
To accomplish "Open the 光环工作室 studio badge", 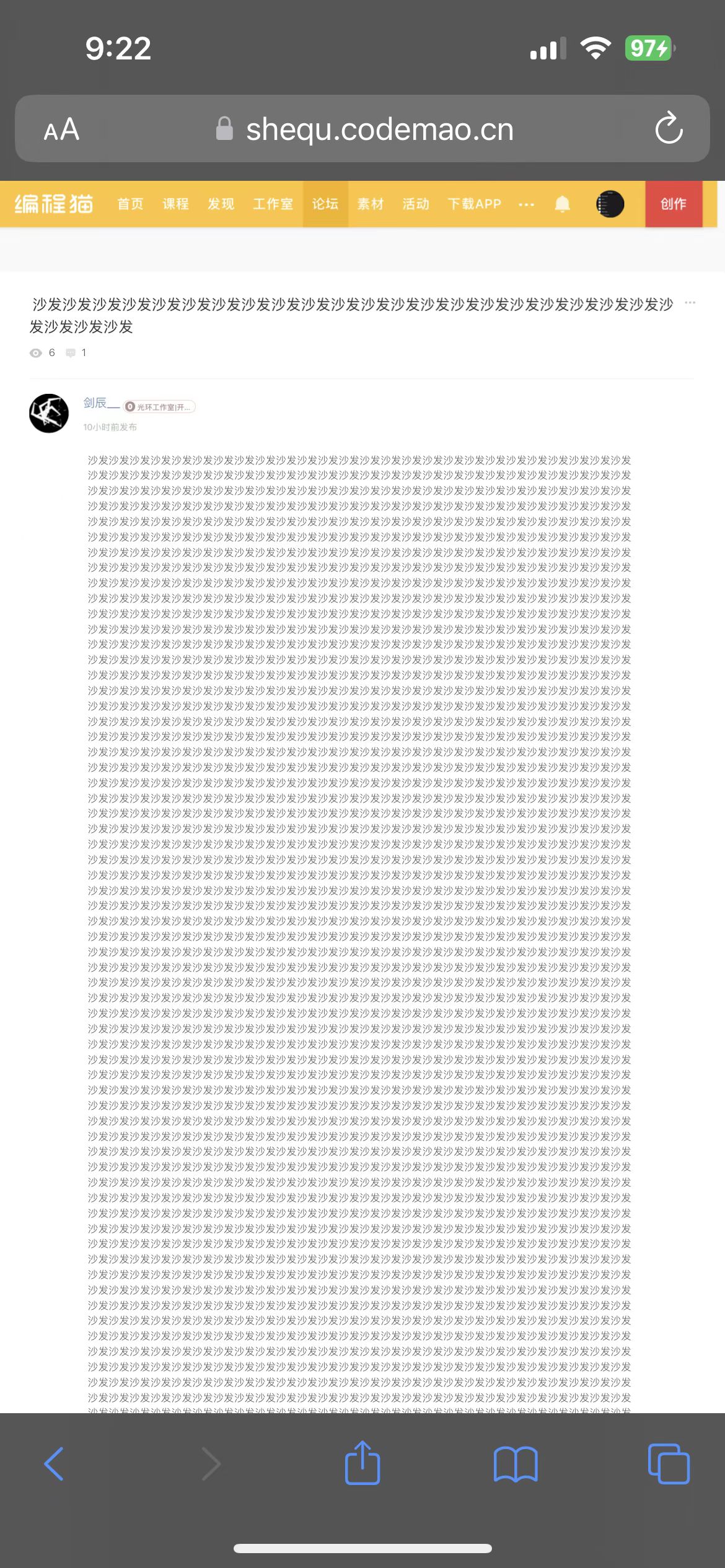I will coord(159,407).
